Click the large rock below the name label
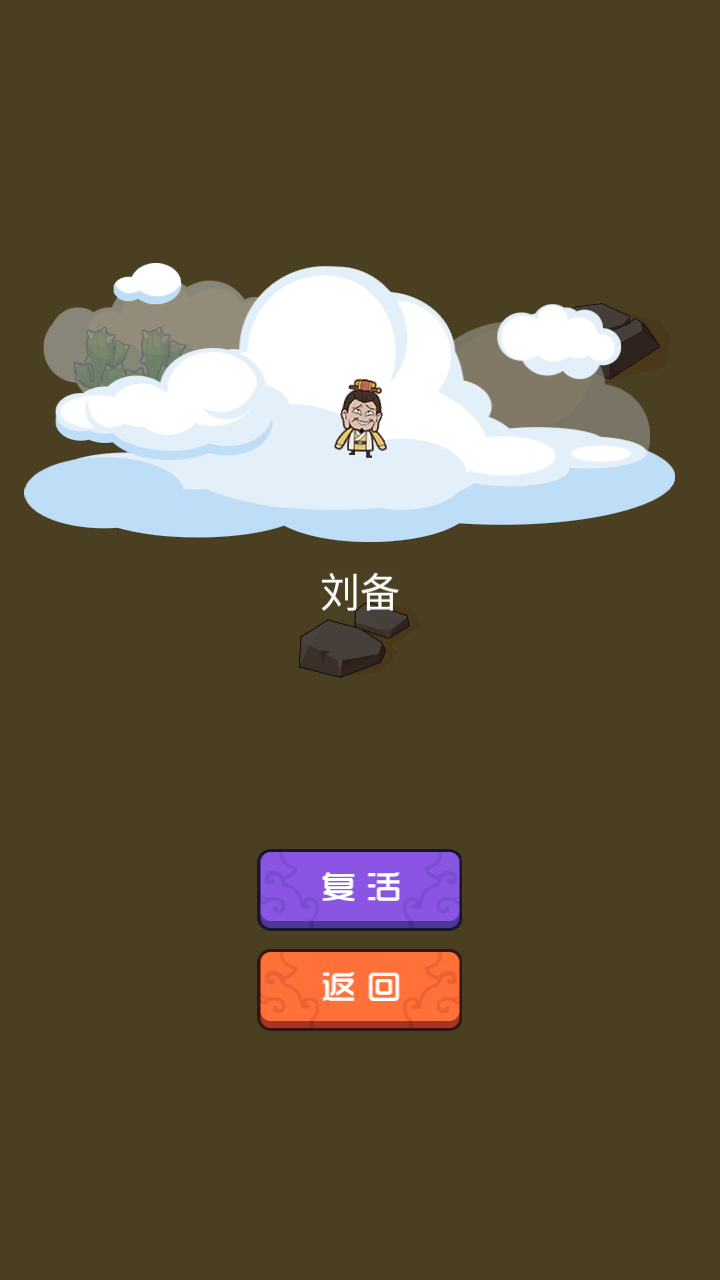This screenshot has height=1280, width=720. point(340,650)
